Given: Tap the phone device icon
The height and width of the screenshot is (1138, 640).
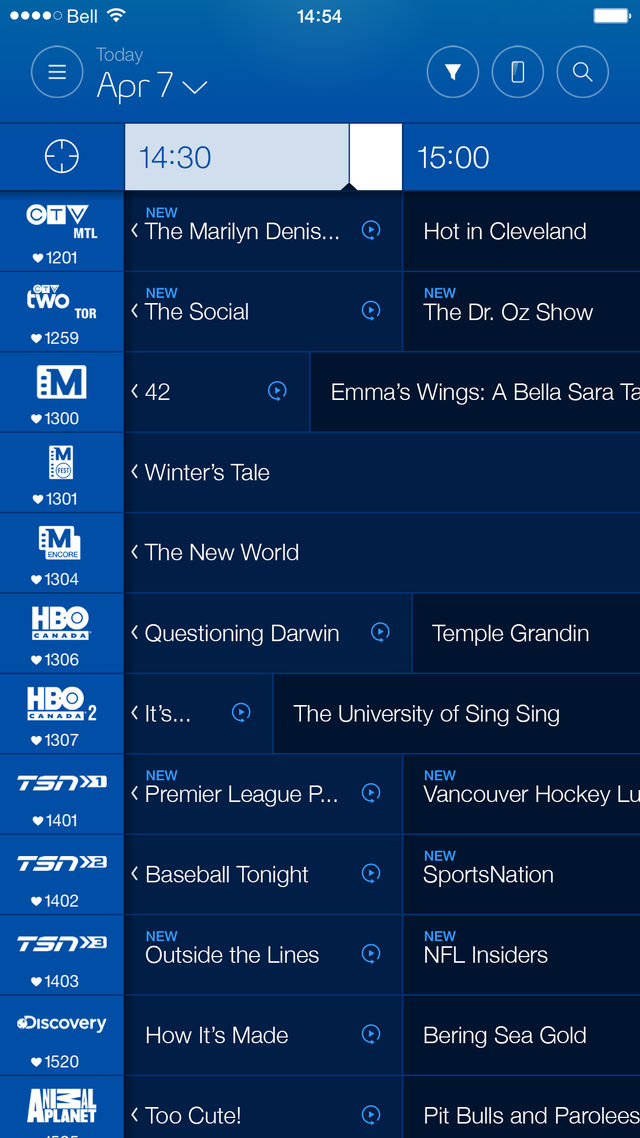Looking at the screenshot, I should tap(517, 72).
